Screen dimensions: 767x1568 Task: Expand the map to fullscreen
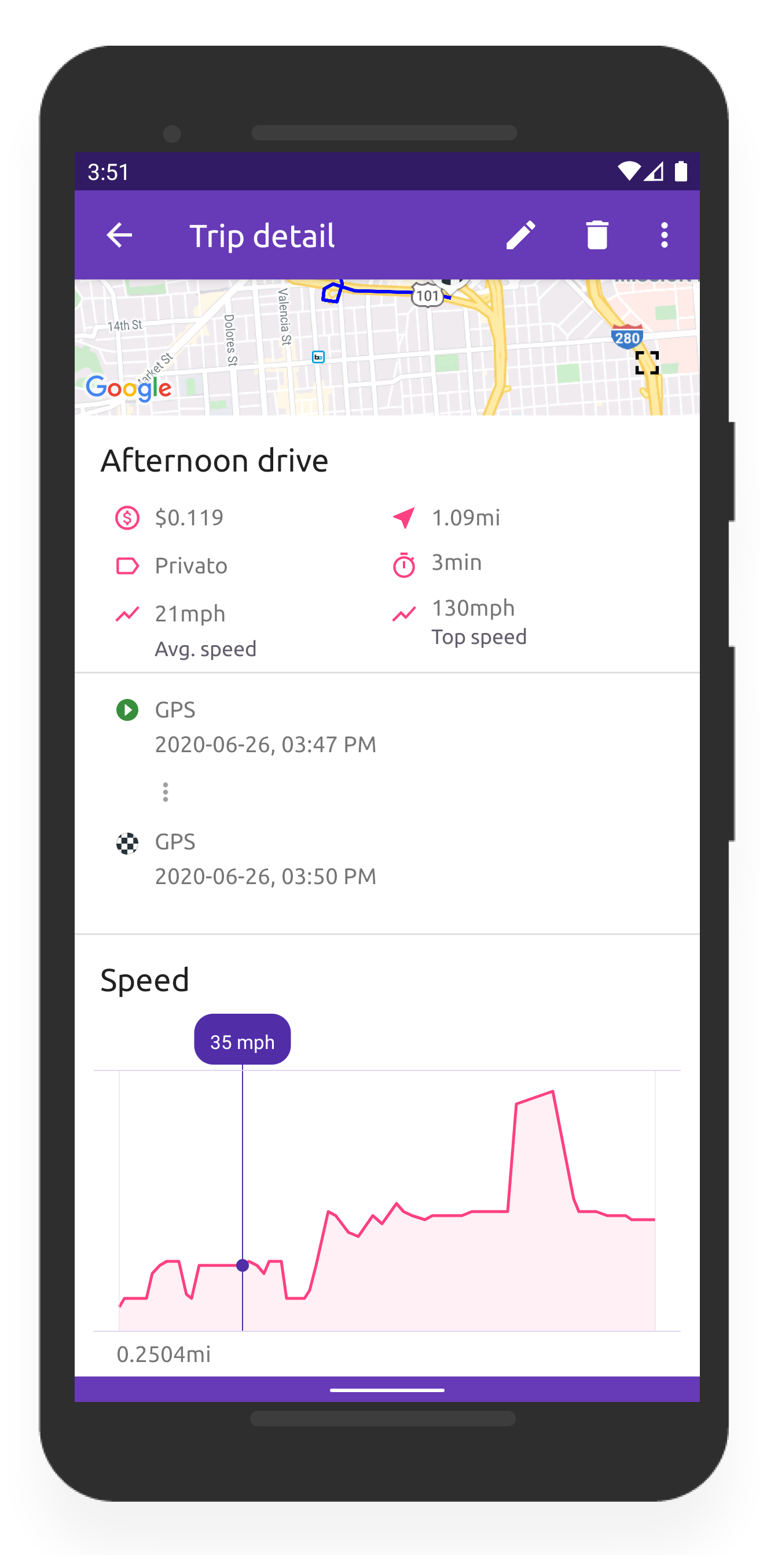[647, 363]
